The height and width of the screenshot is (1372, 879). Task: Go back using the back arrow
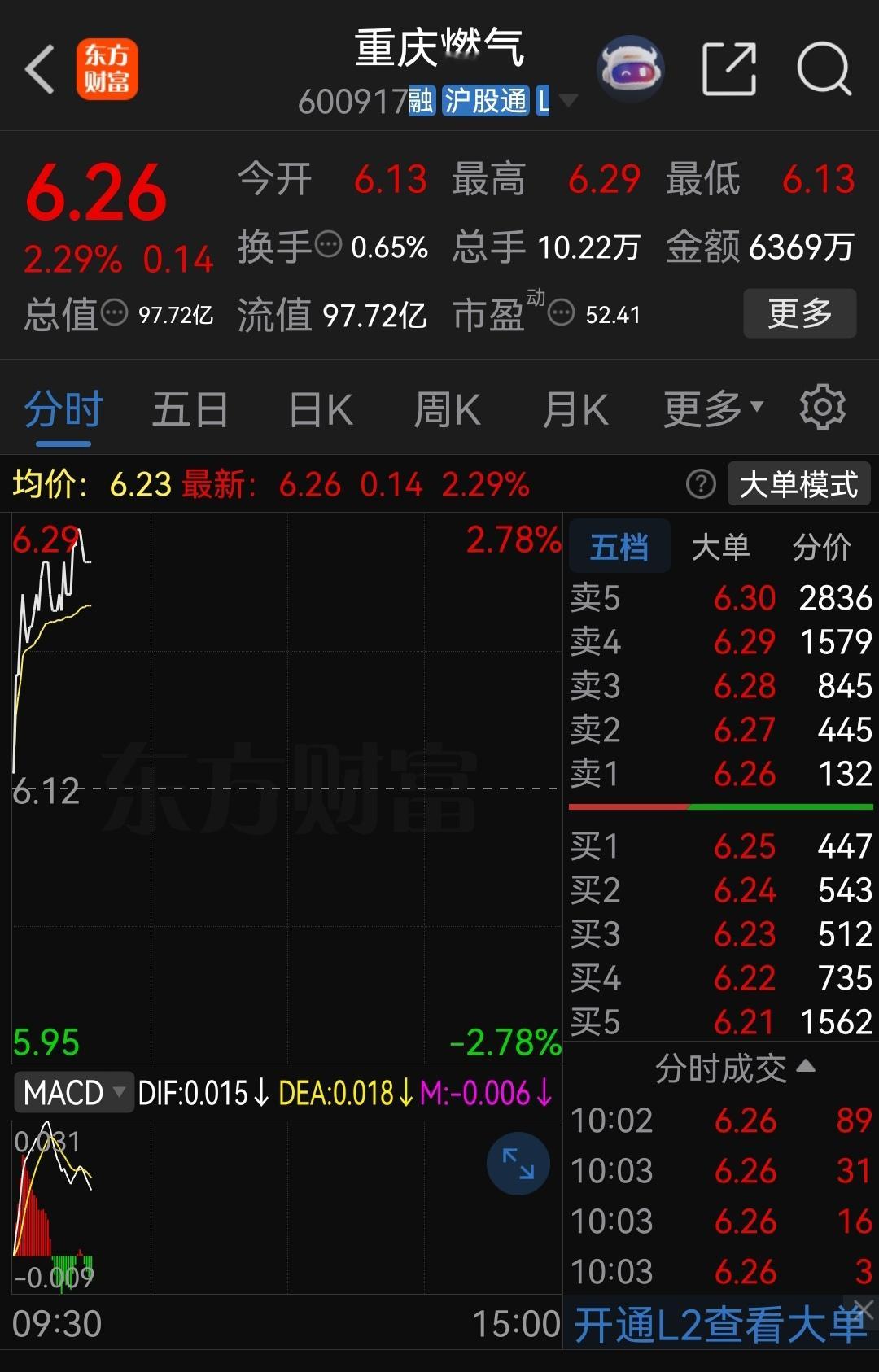click(x=39, y=69)
